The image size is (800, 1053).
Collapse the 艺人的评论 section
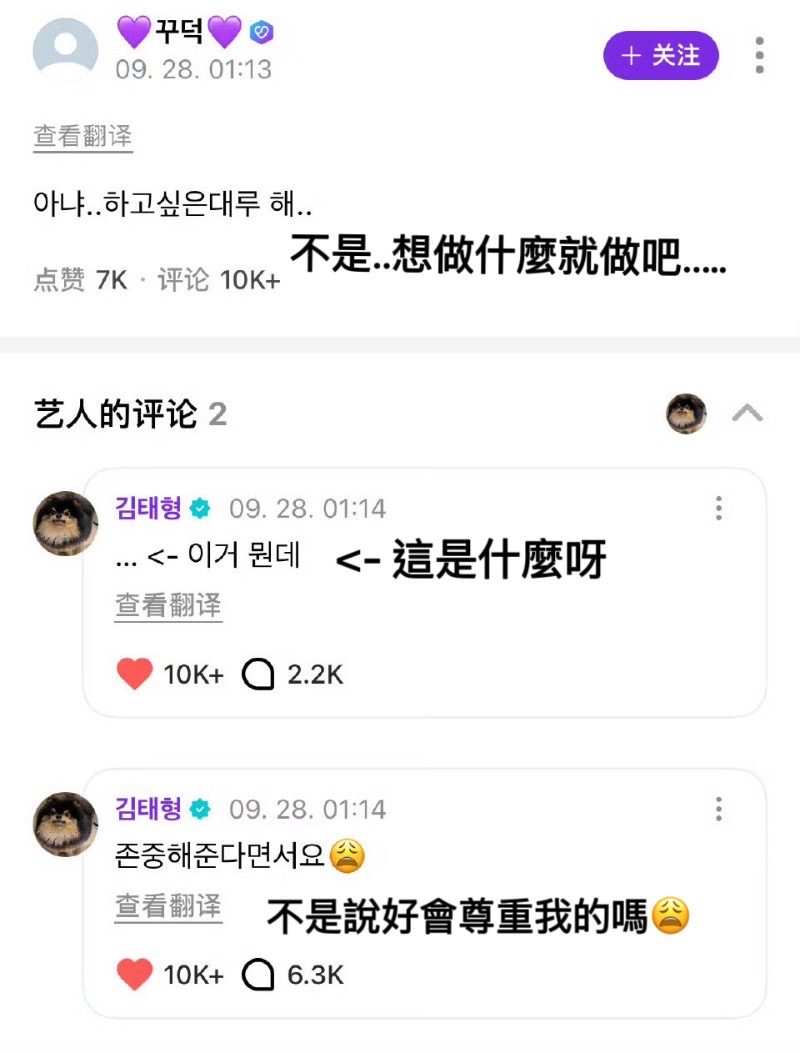(748, 413)
